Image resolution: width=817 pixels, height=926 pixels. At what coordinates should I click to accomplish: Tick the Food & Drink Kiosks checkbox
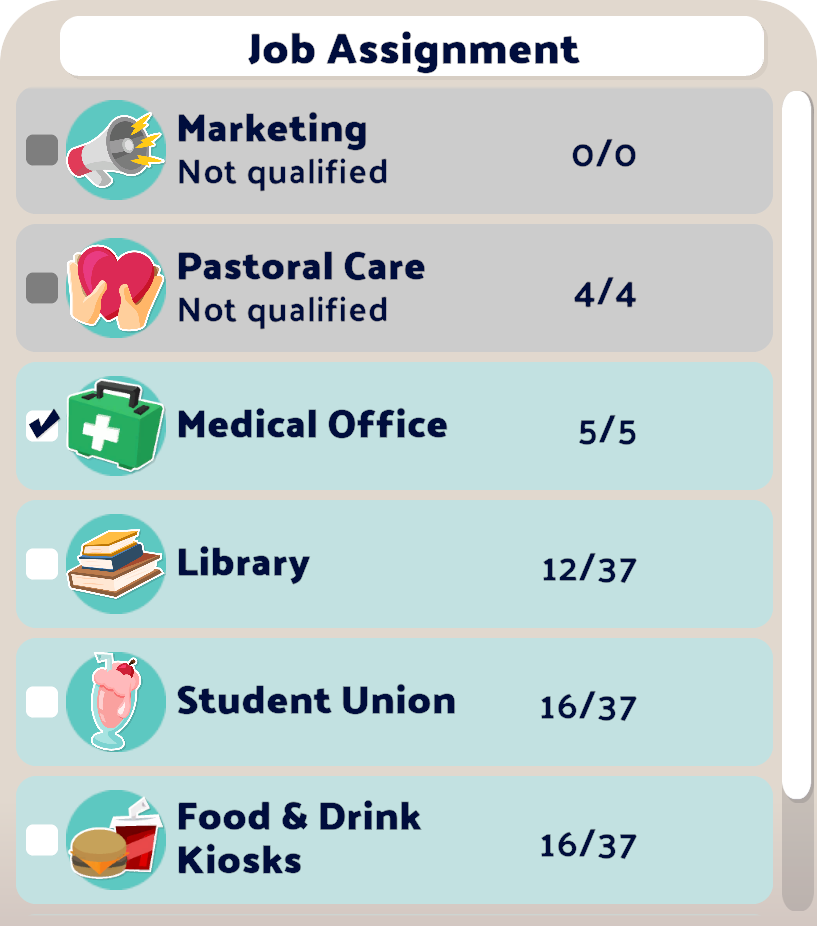(42, 840)
